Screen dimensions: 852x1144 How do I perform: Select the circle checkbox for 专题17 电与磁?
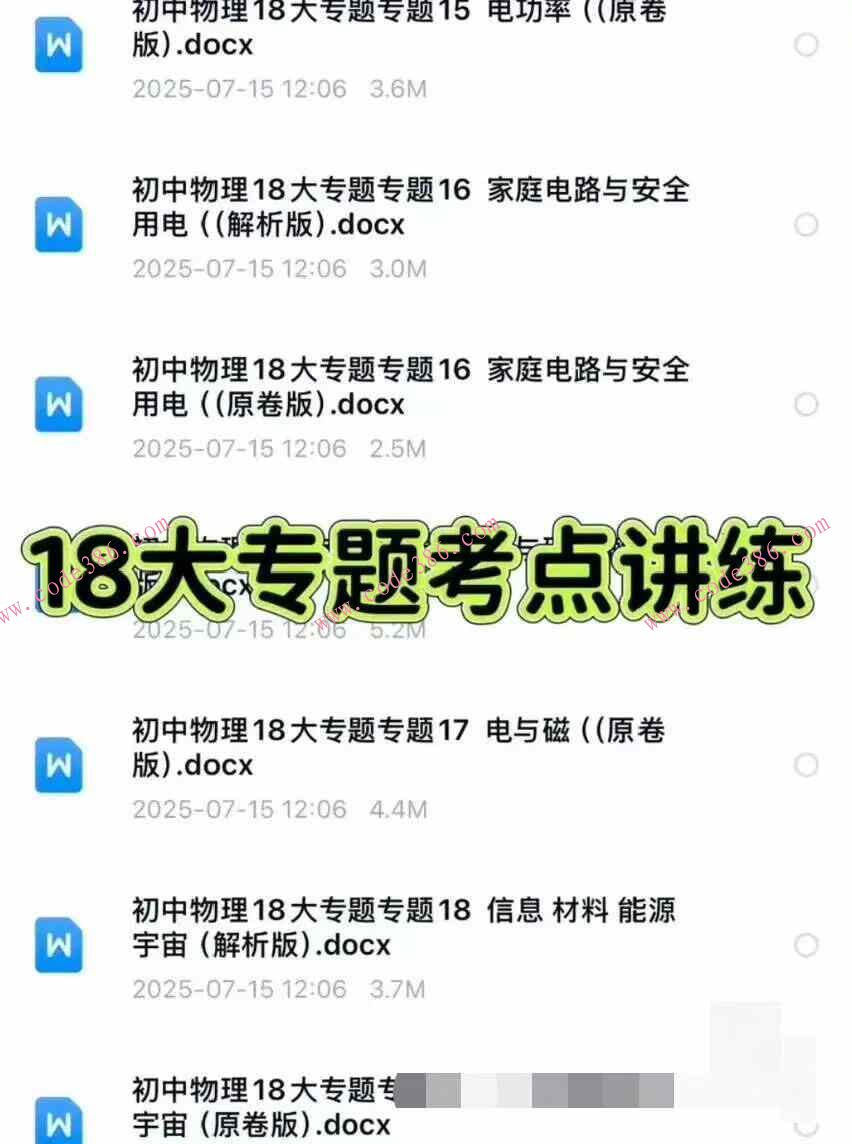[806, 765]
